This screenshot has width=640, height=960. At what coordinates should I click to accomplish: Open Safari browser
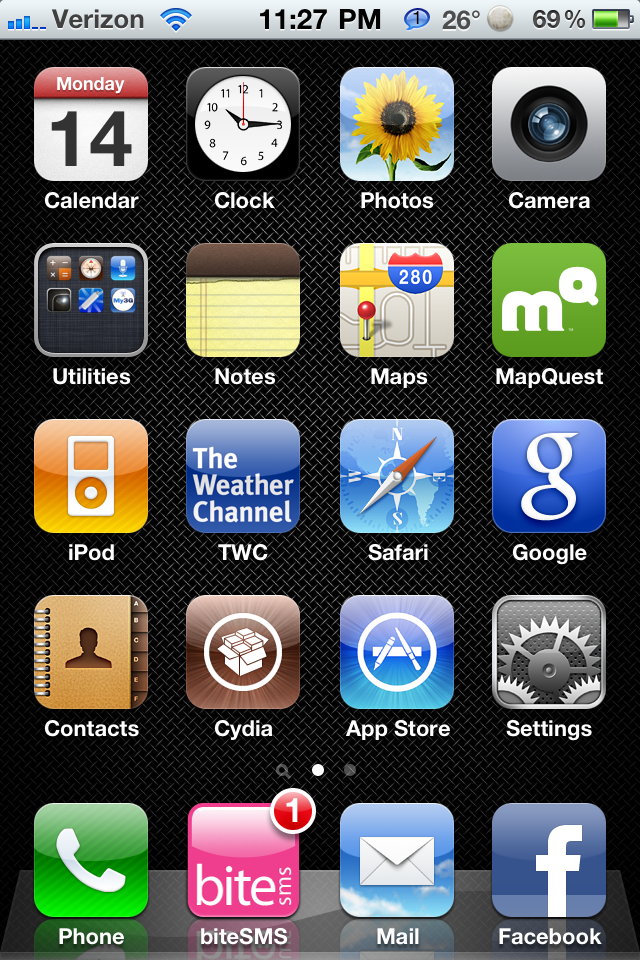pos(397,476)
